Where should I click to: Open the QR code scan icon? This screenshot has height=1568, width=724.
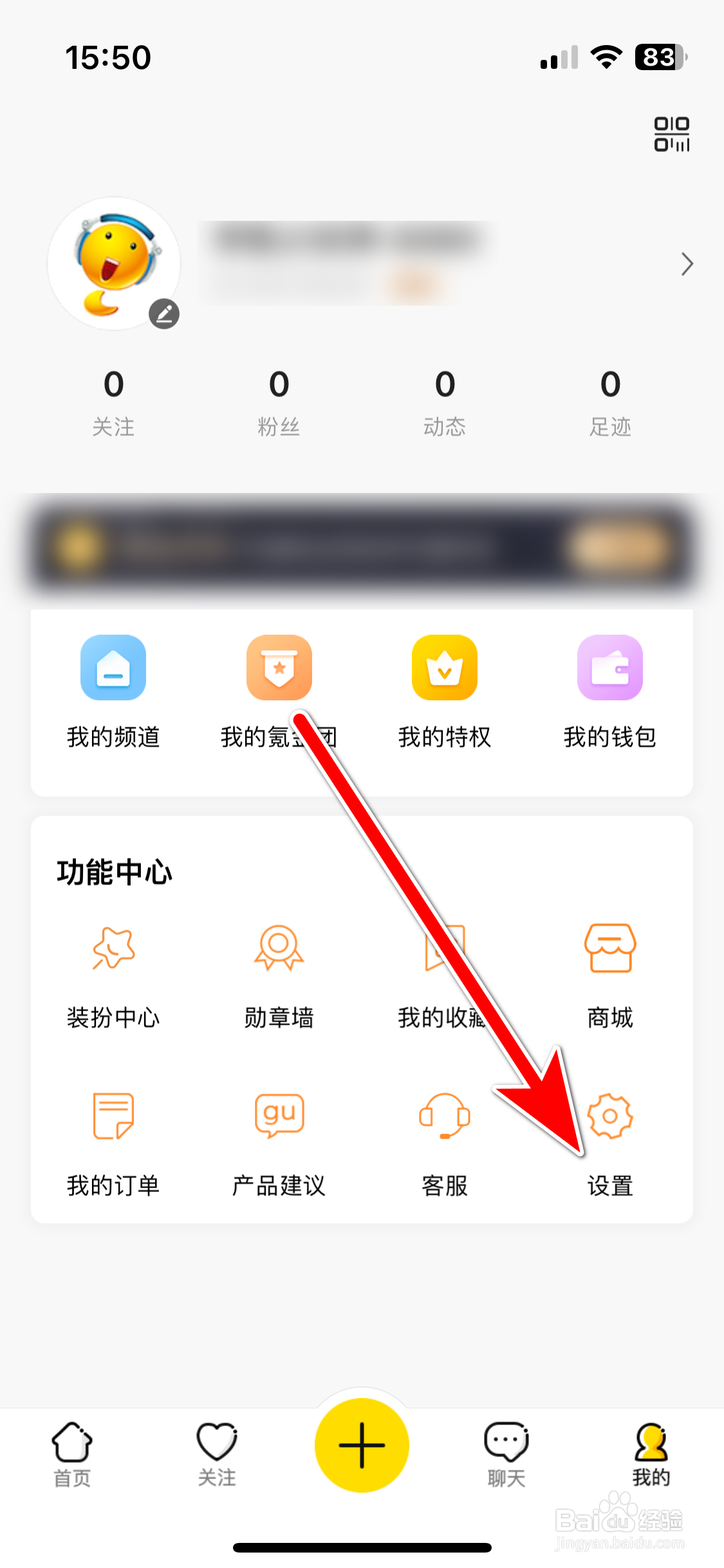pyautogui.click(x=673, y=135)
